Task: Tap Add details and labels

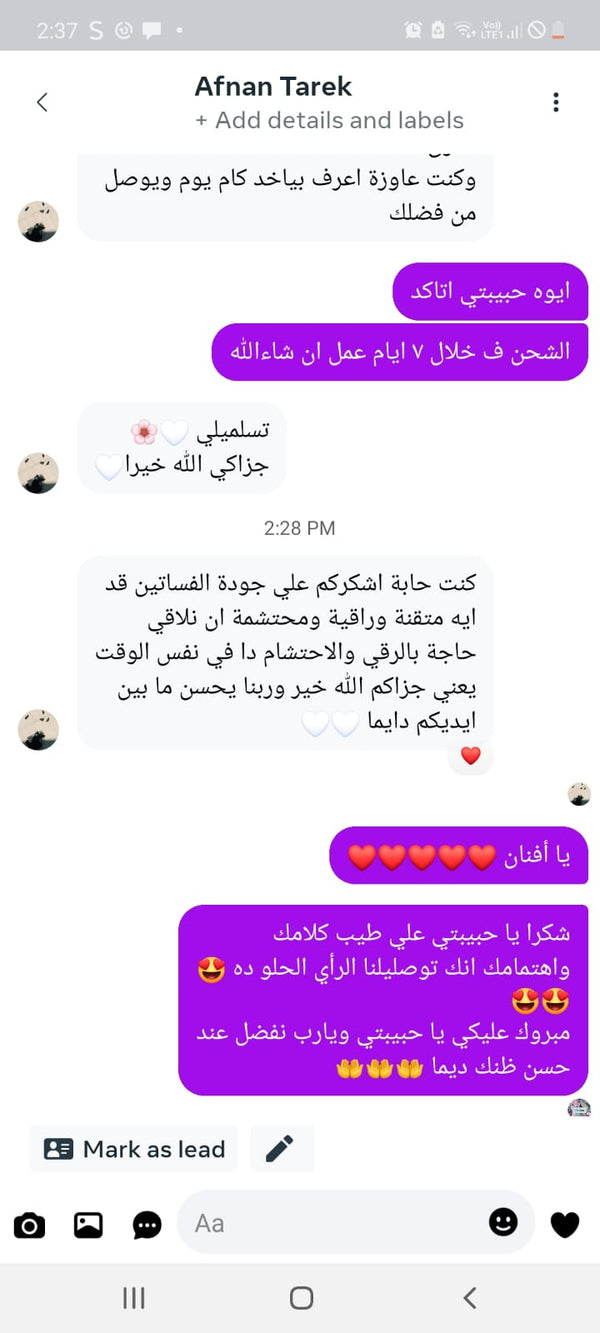Action: tap(329, 121)
